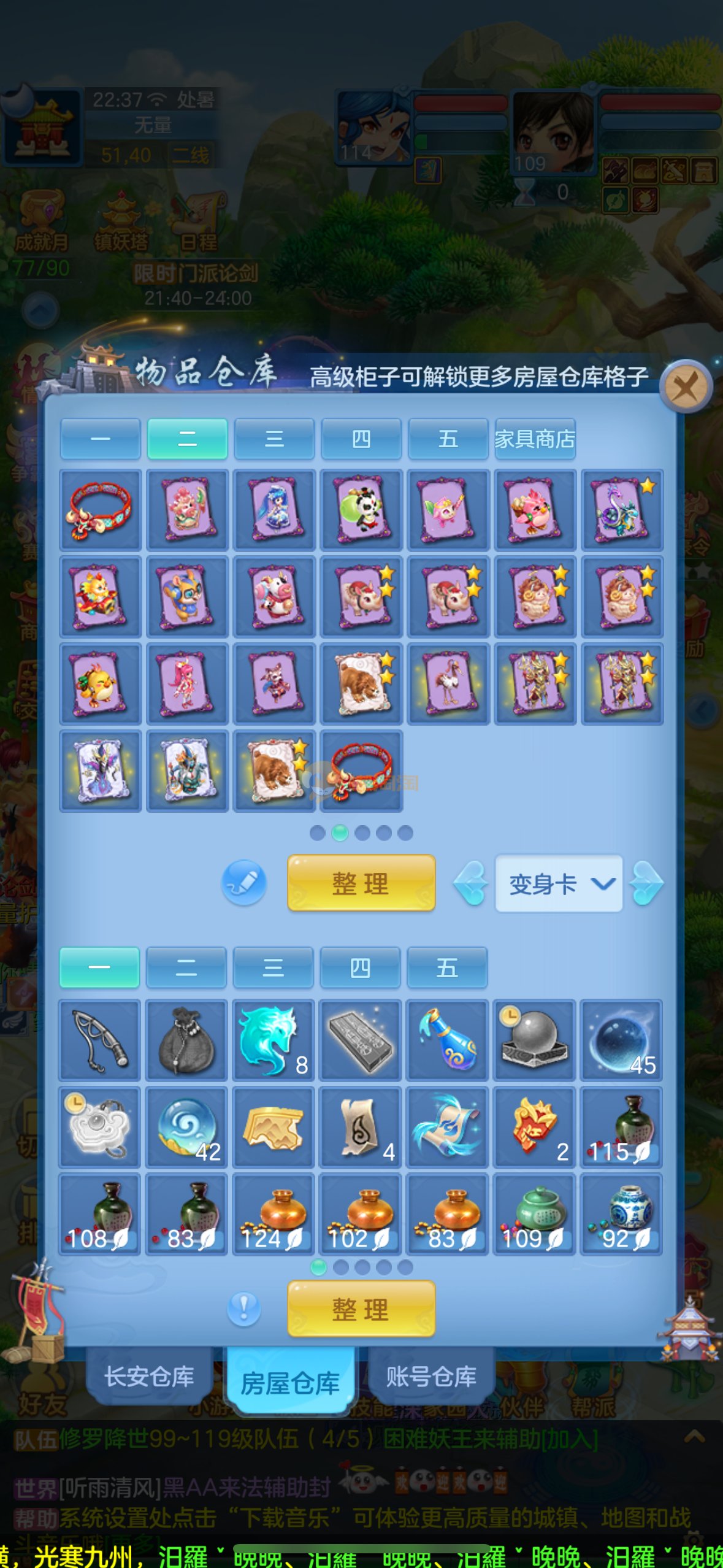The height and width of the screenshot is (1568, 723).
Task: Go to the previous filter with the left arrow
Action: [471, 883]
